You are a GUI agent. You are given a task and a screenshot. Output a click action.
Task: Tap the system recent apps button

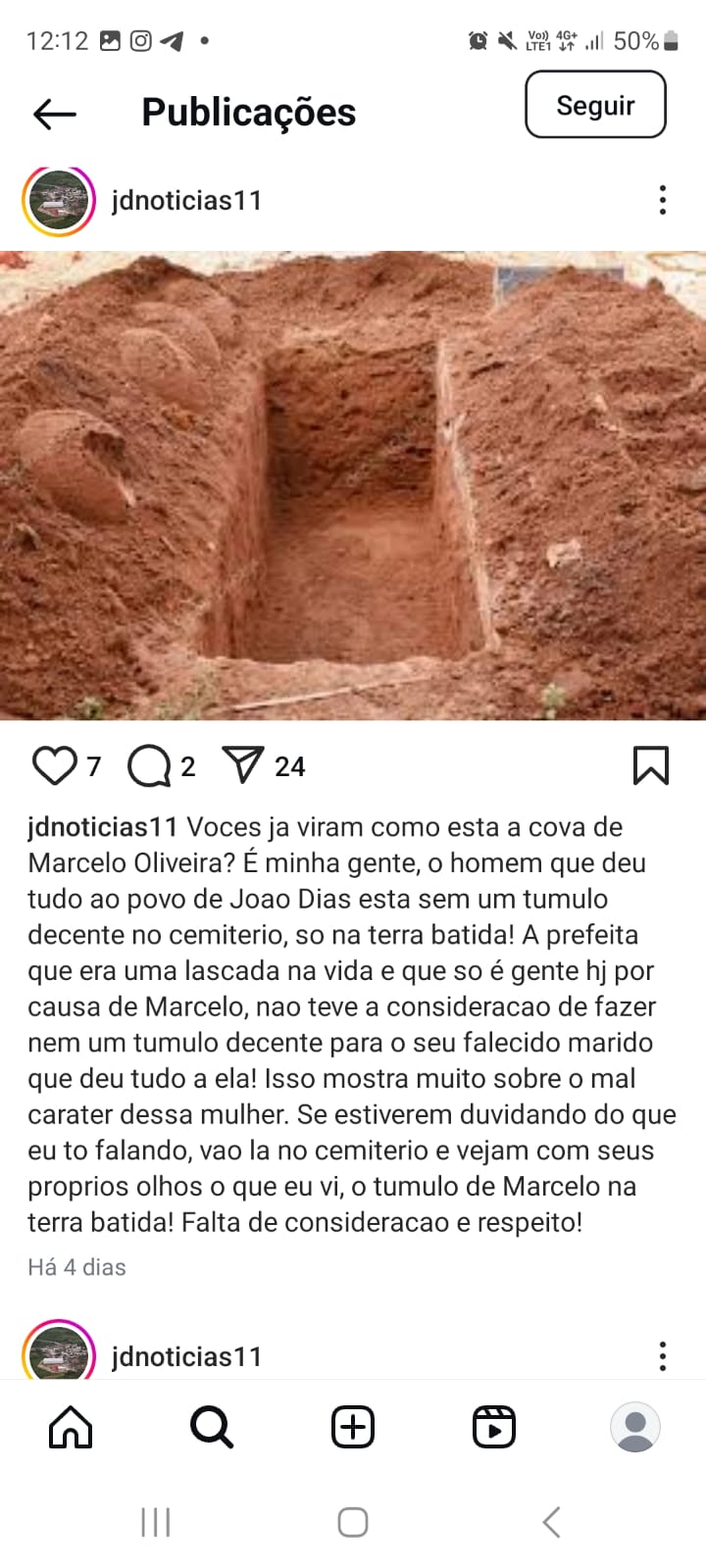pos(156,1522)
